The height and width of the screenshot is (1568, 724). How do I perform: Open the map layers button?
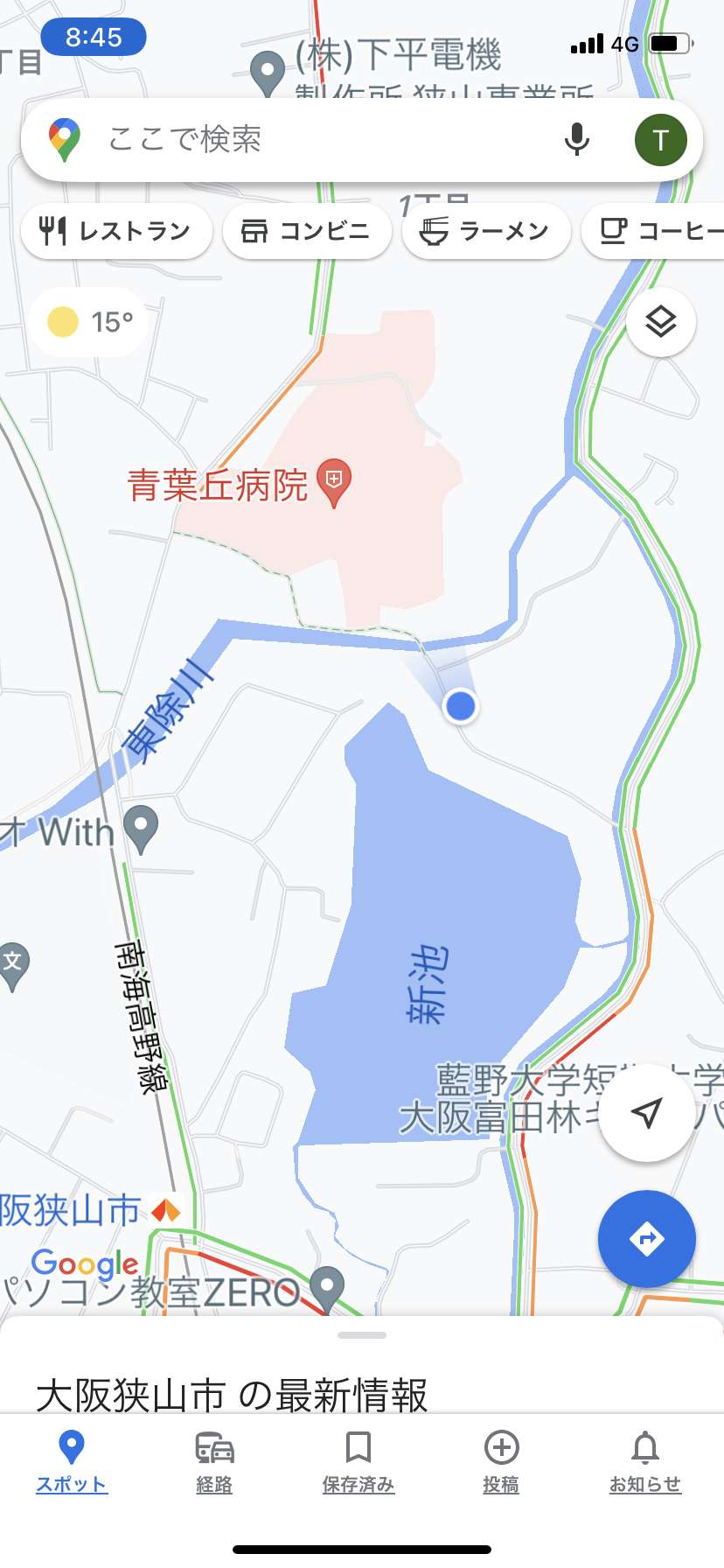coord(661,322)
